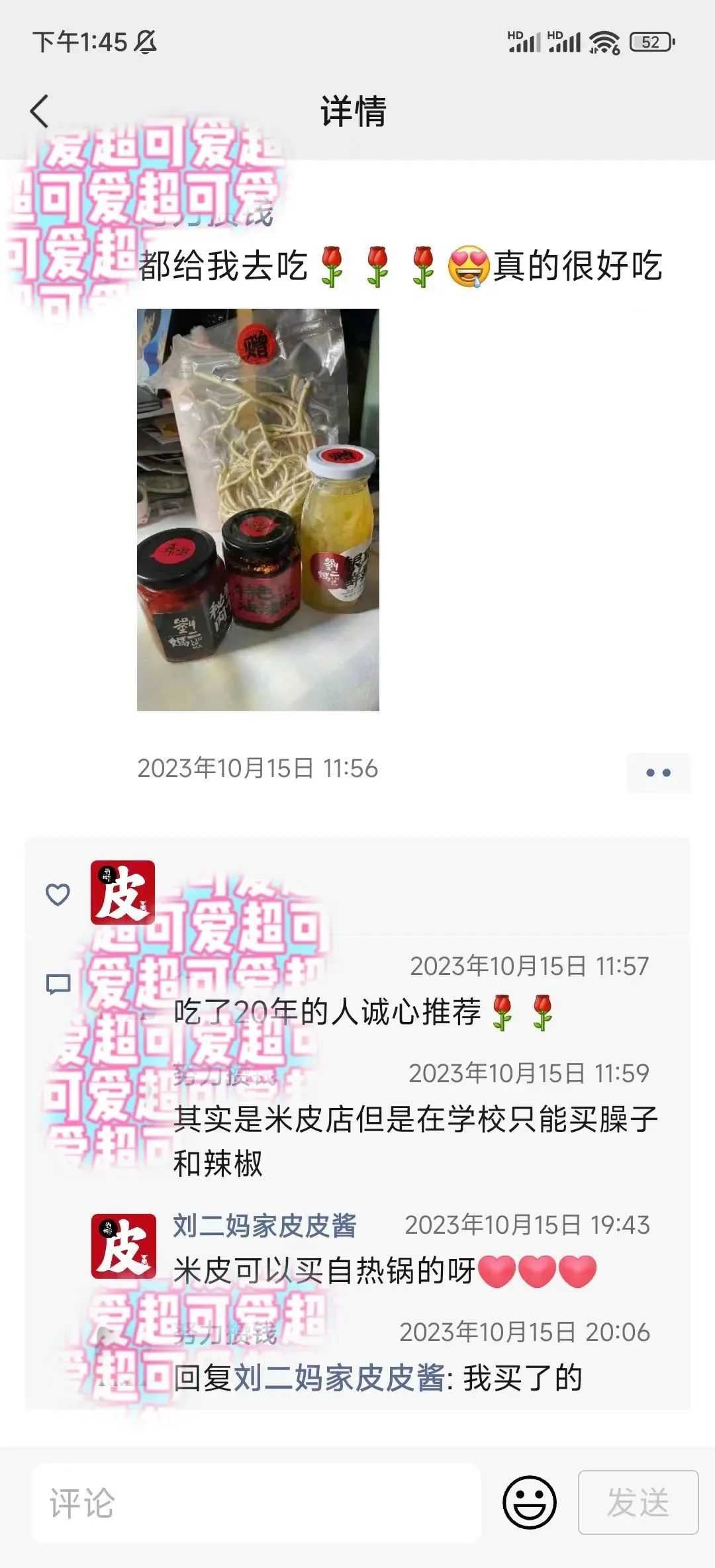Select the comment 其实是米皮店但是在学校只能买臊子和辣椒

pos(414,1140)
